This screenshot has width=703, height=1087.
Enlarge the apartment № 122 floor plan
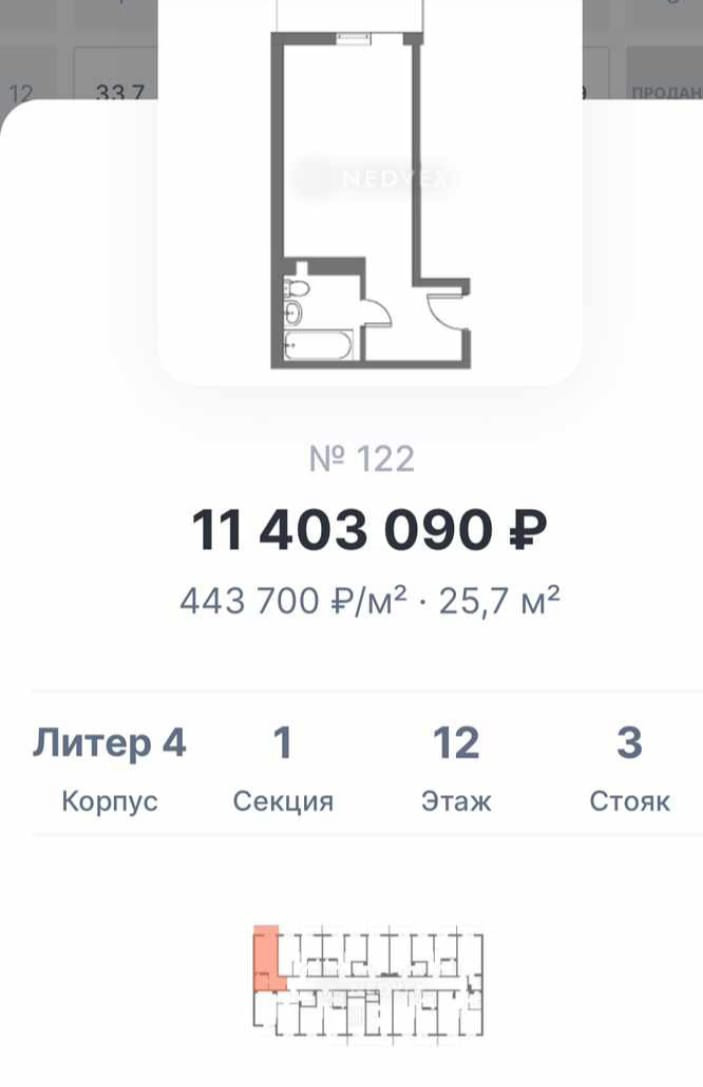[x=370, y=200]
